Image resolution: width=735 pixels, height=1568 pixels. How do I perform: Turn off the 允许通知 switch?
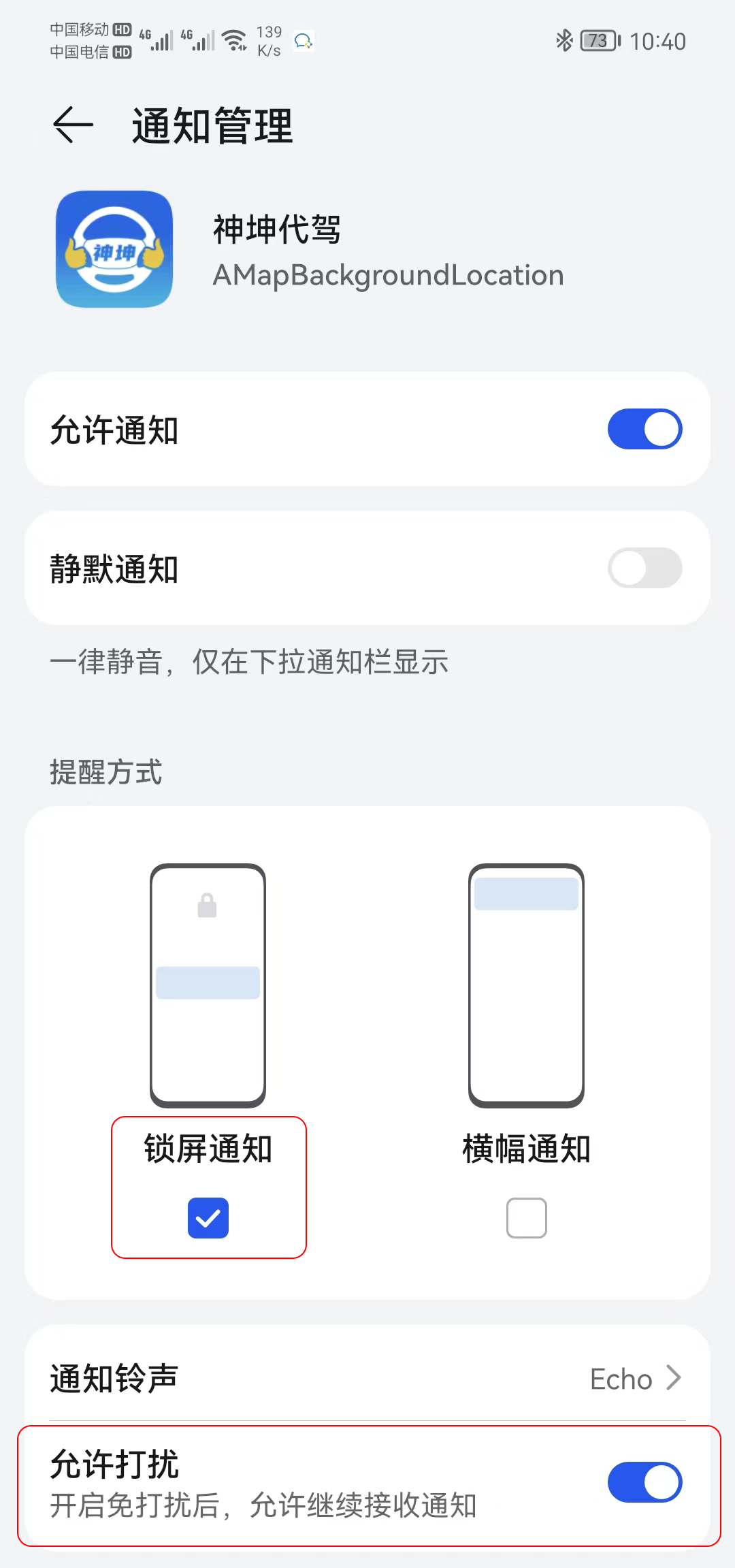tap(644, 429)
